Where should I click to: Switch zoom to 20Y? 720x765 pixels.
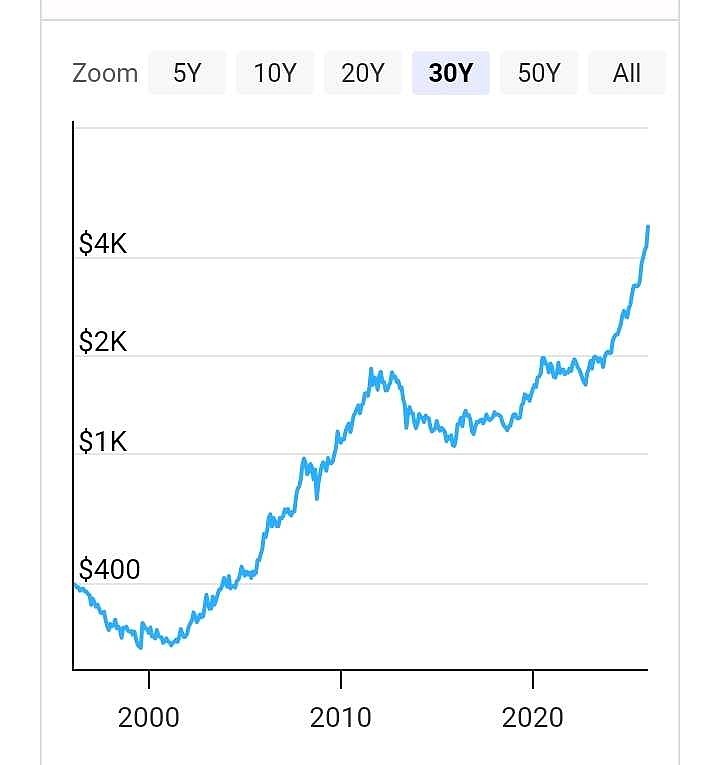coord(363,73)
